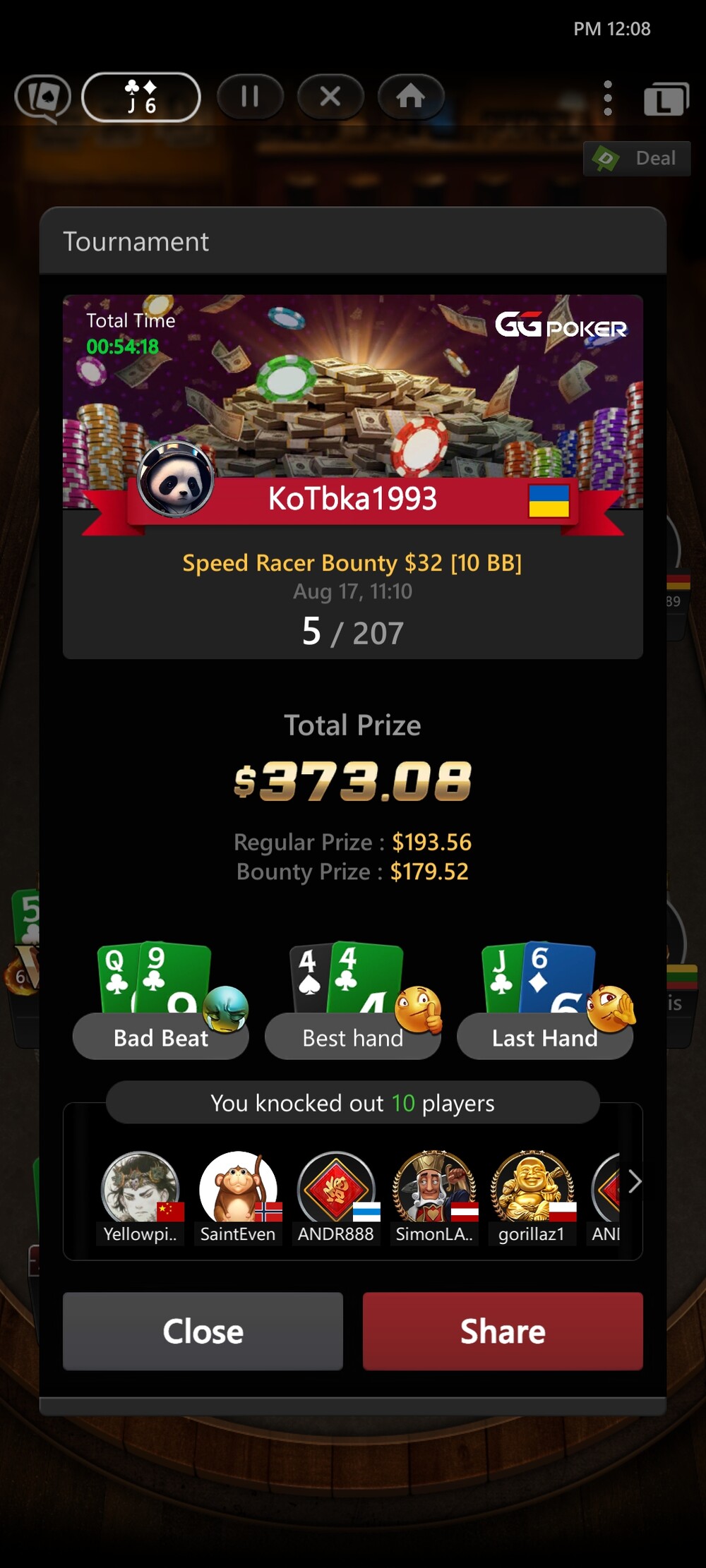Screen dimensions: 706x1568
Task: Open SaintEven player avatar
Action: coord(238,1188)
